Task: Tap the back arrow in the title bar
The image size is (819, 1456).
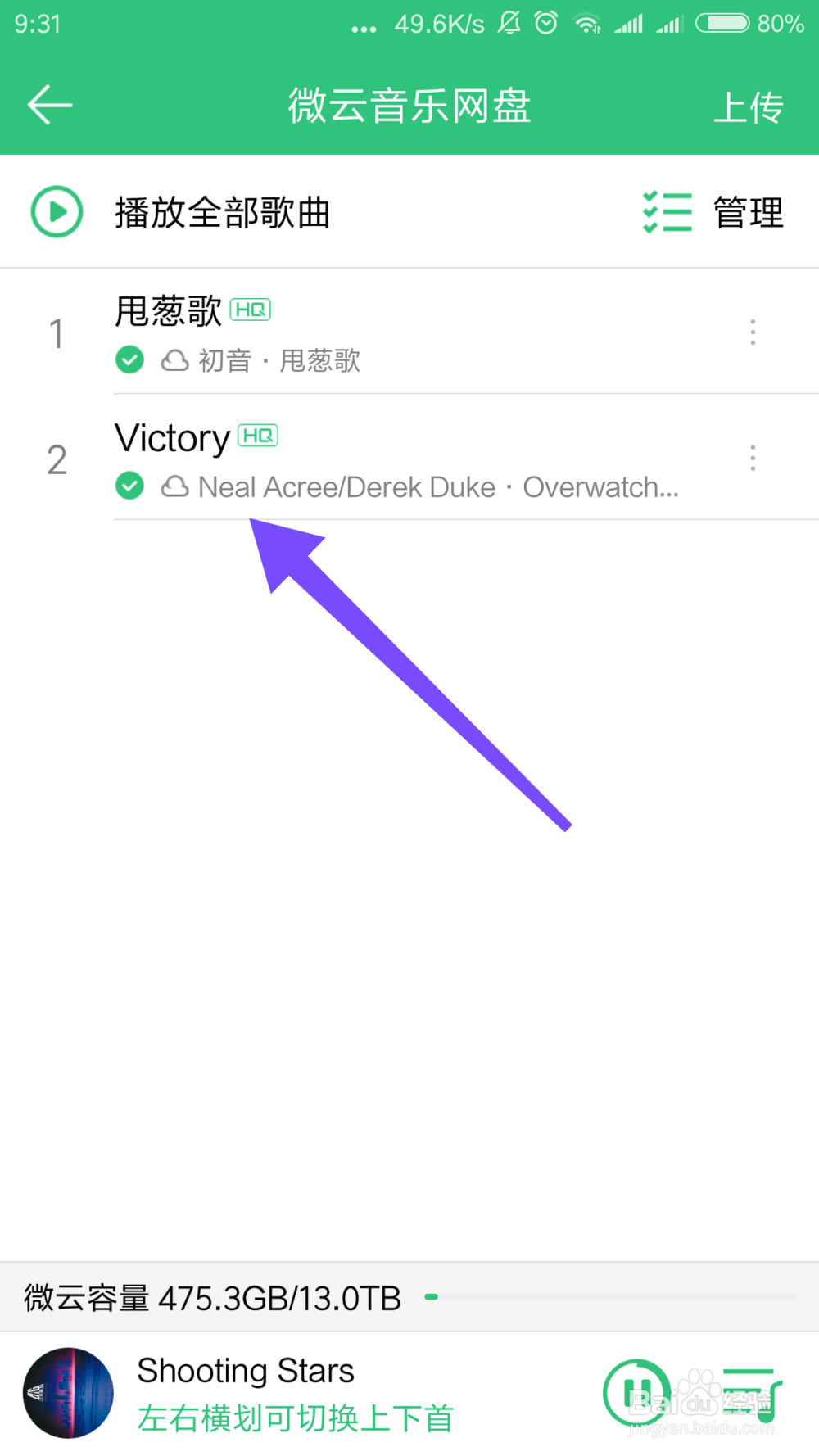Action: pyautogui.click(x=49, y=105)
